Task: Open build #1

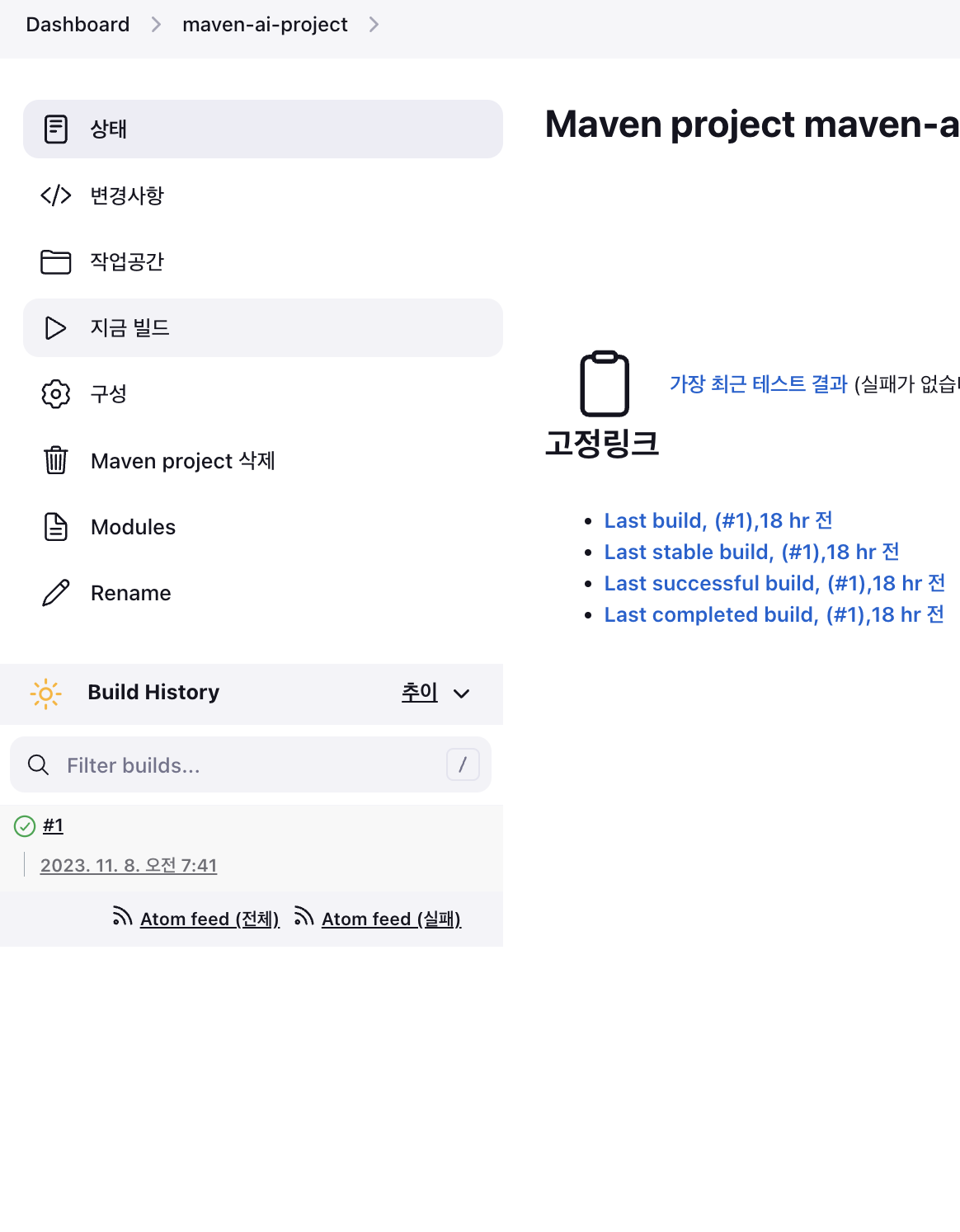Action: point(53,825)
